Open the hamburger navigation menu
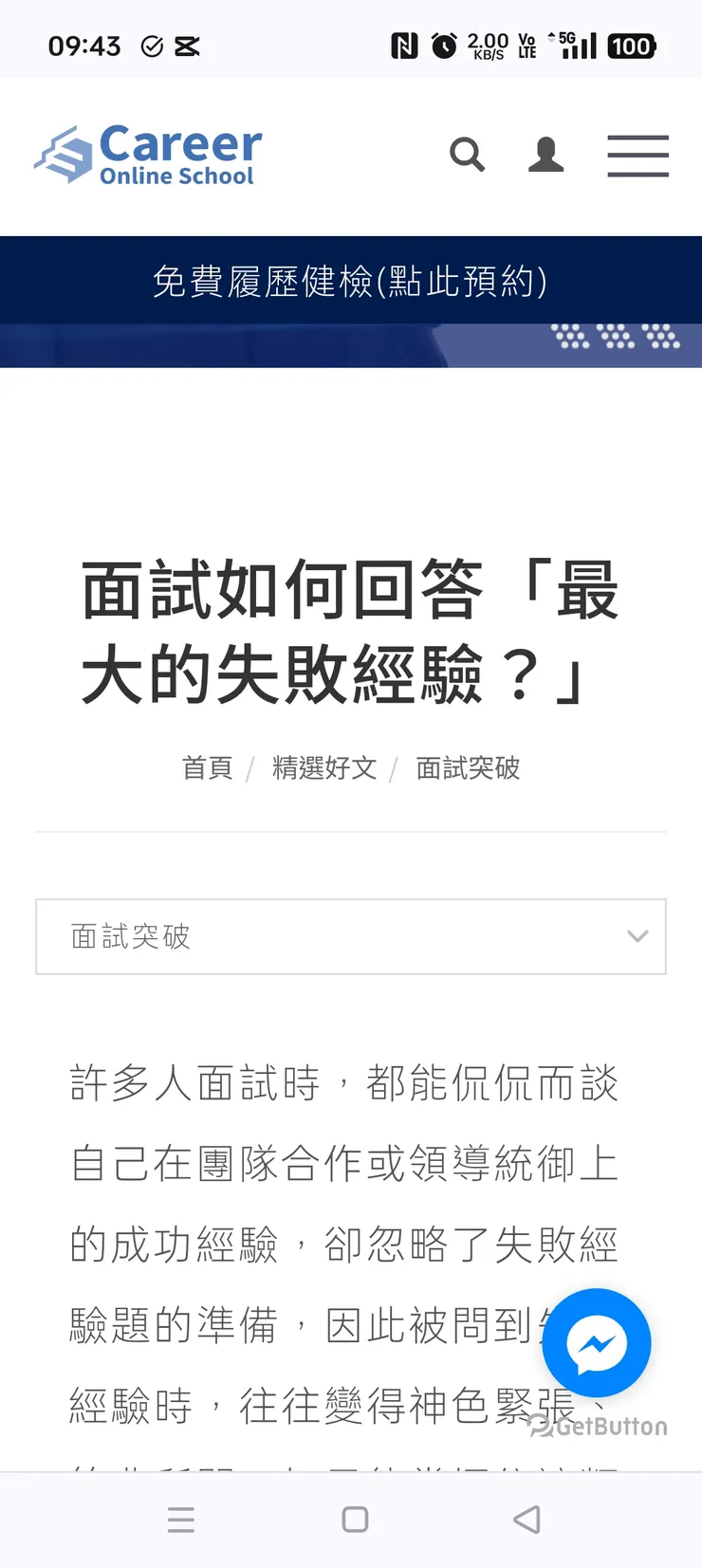Viewport: 702px width, 1568px height. coord(637,157)
